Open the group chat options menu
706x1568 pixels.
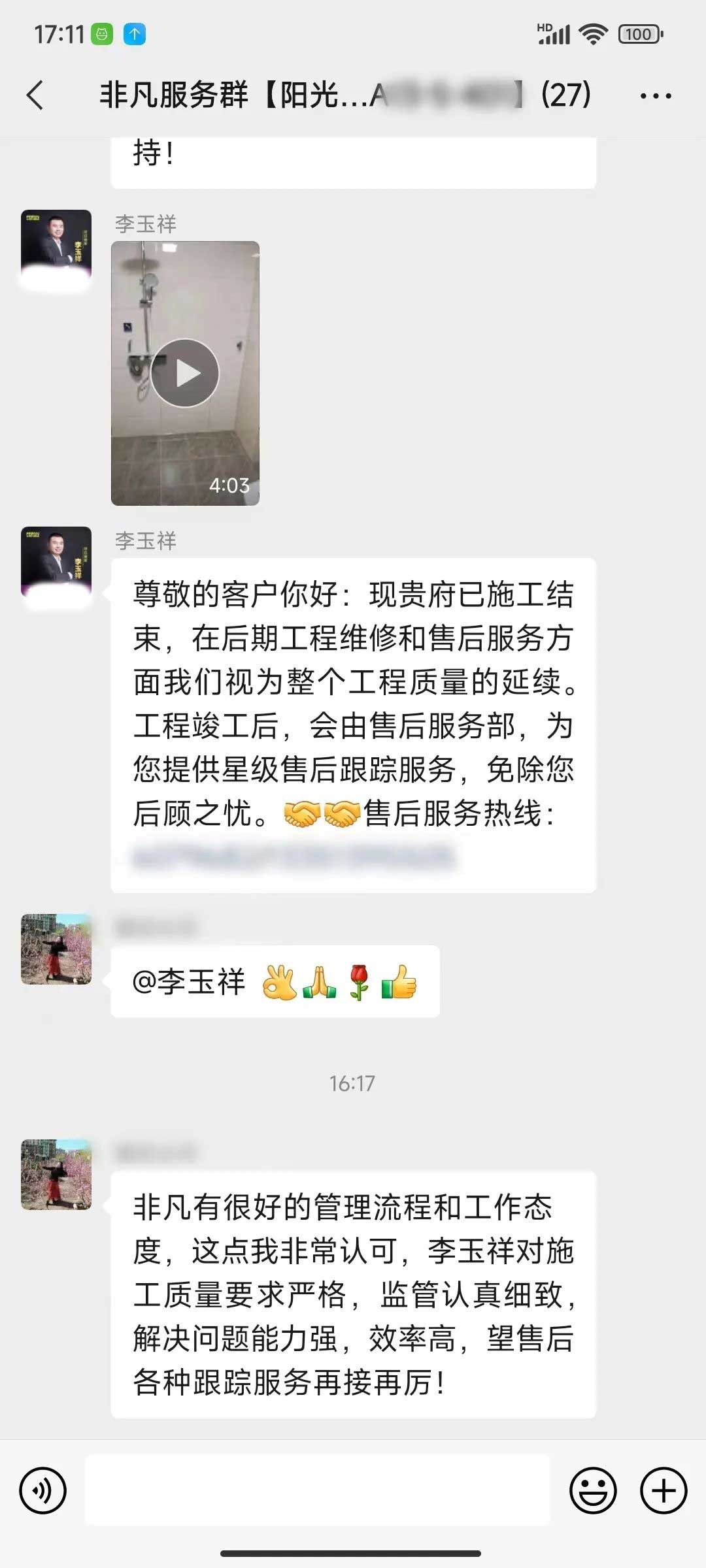(655, 96)
